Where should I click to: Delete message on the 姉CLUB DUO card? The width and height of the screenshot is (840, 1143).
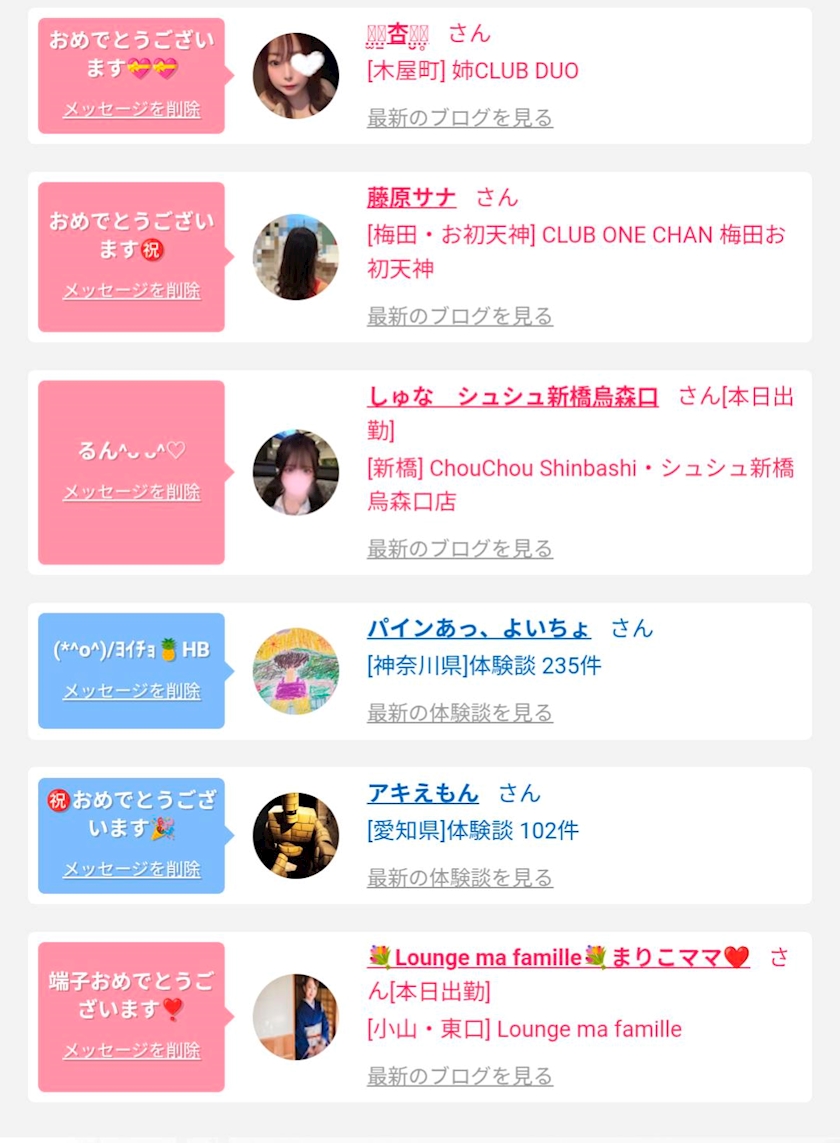tap(132, 109)
